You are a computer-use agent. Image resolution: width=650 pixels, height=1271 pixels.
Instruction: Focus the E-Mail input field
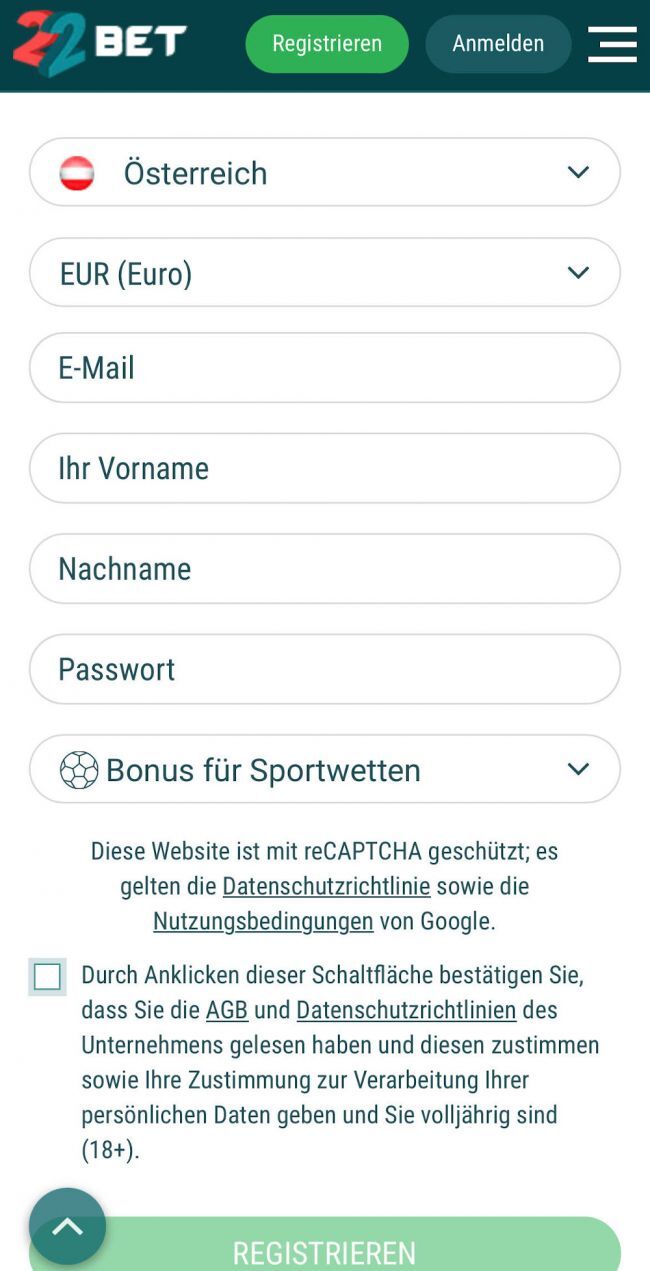point(324,368)
